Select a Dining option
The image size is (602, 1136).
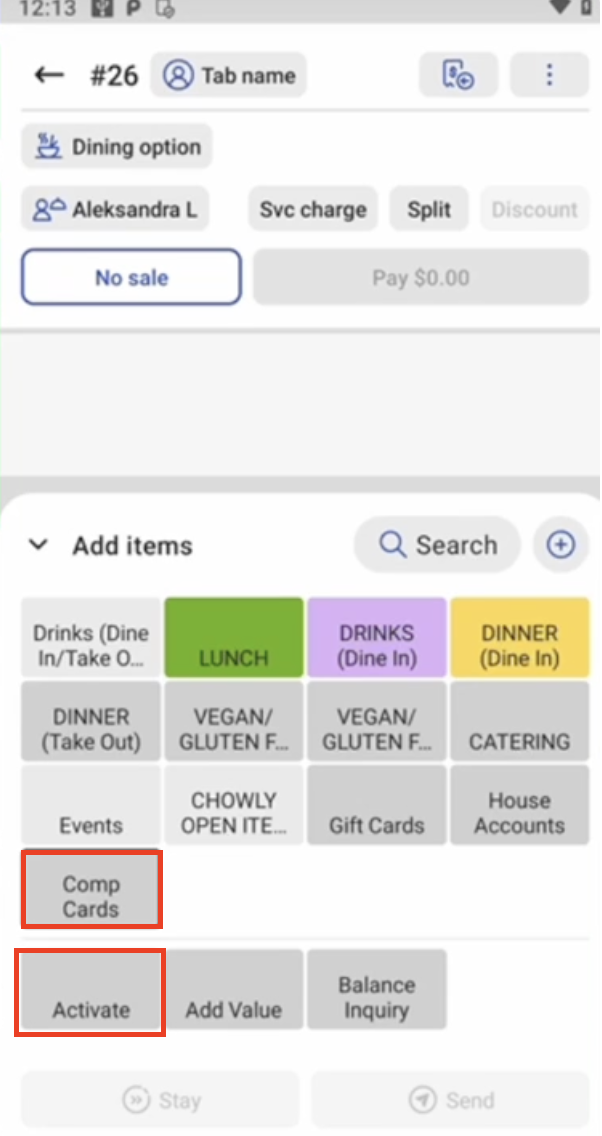[x=117, y=147]
